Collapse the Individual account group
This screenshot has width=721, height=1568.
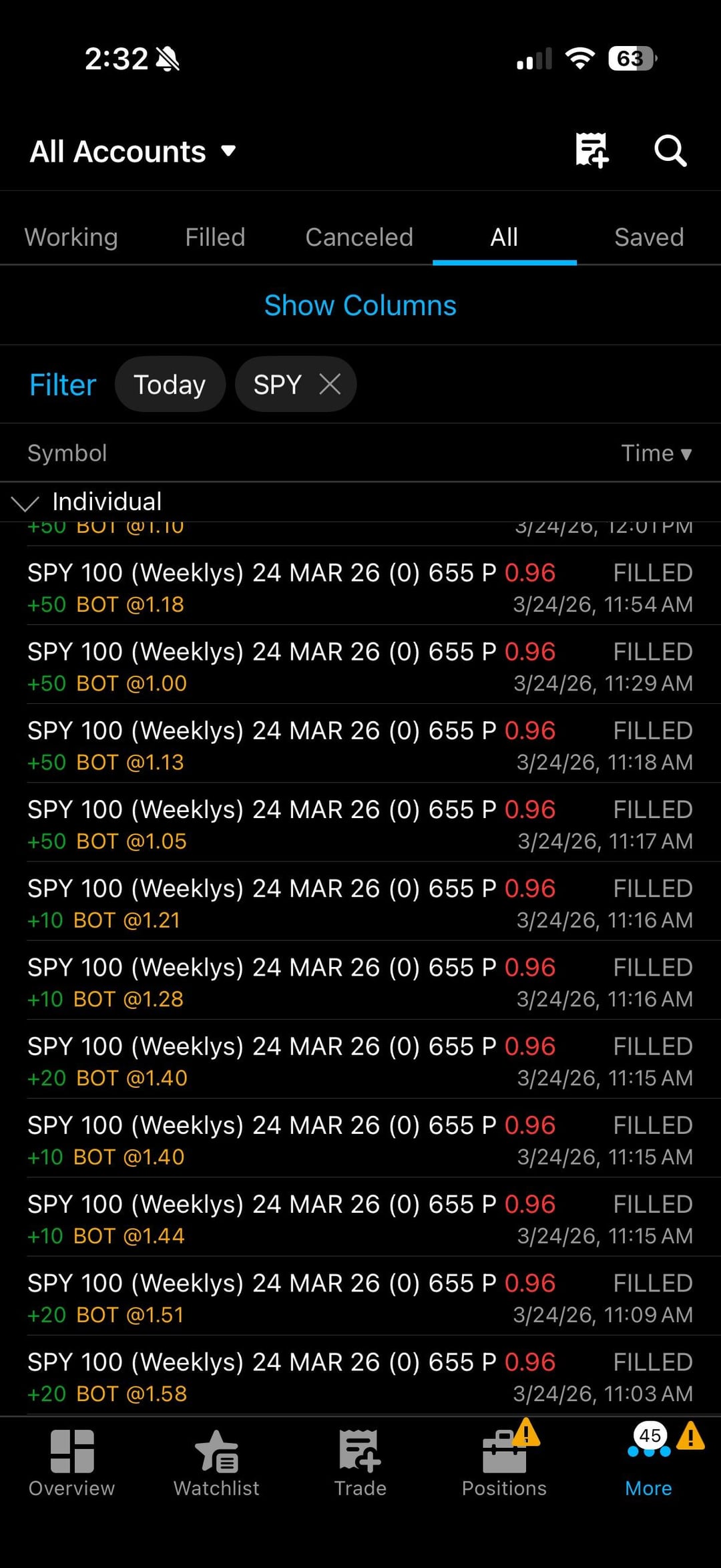tap(25, 502)
